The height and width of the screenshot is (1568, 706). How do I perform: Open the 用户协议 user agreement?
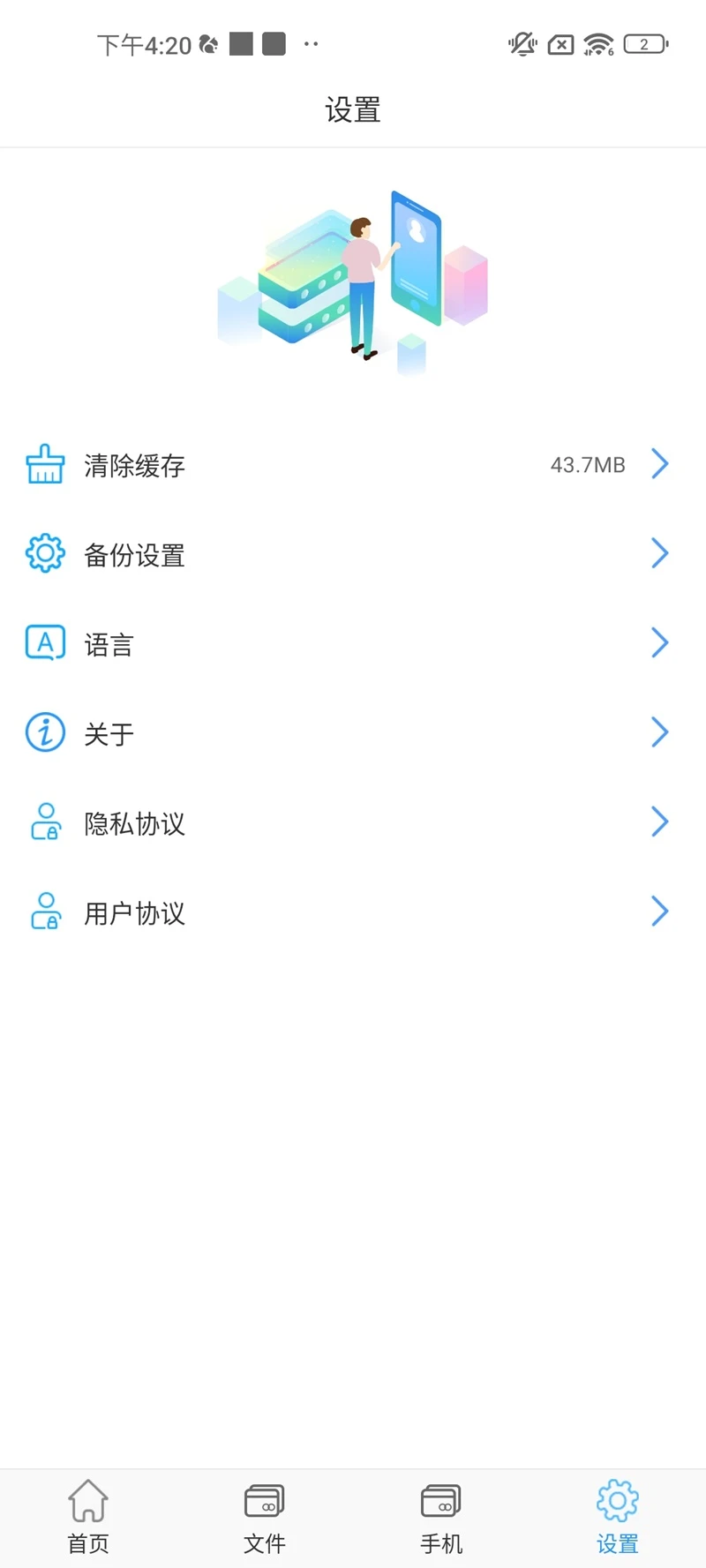click(353, 912)
